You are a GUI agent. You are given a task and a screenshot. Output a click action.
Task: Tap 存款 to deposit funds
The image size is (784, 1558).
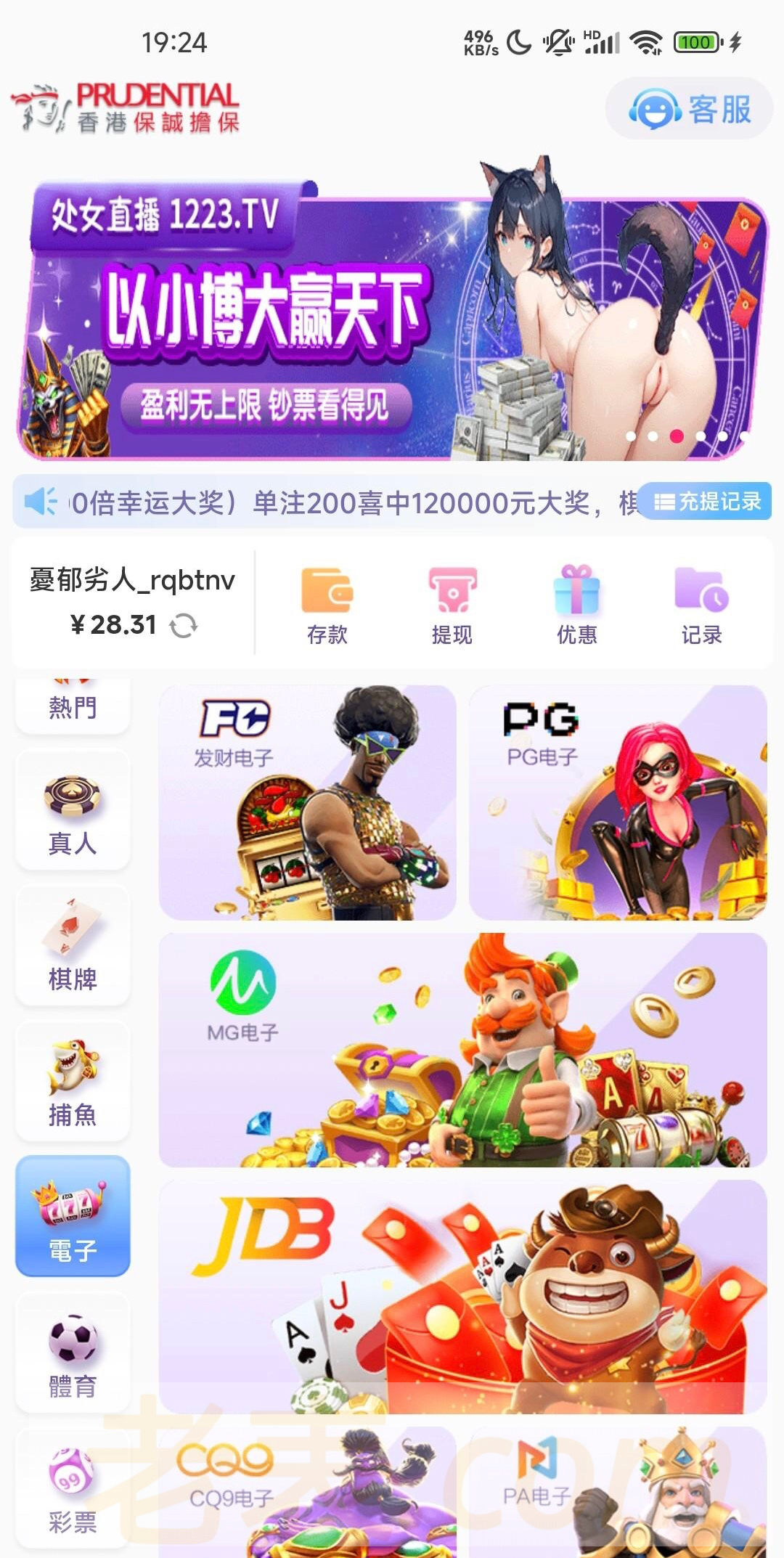click(x=327, y=605)
